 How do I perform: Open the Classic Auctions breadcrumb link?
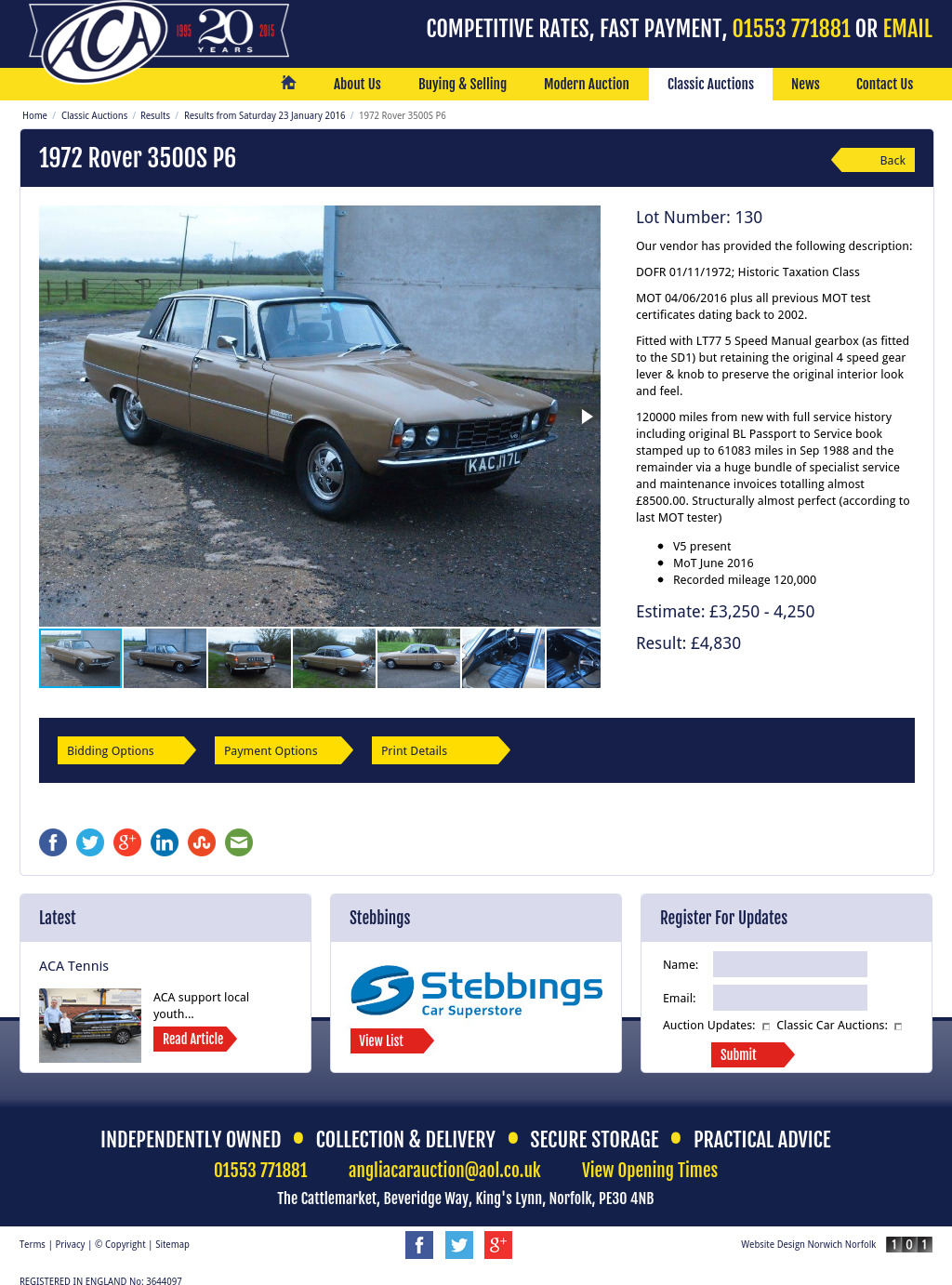94,115
